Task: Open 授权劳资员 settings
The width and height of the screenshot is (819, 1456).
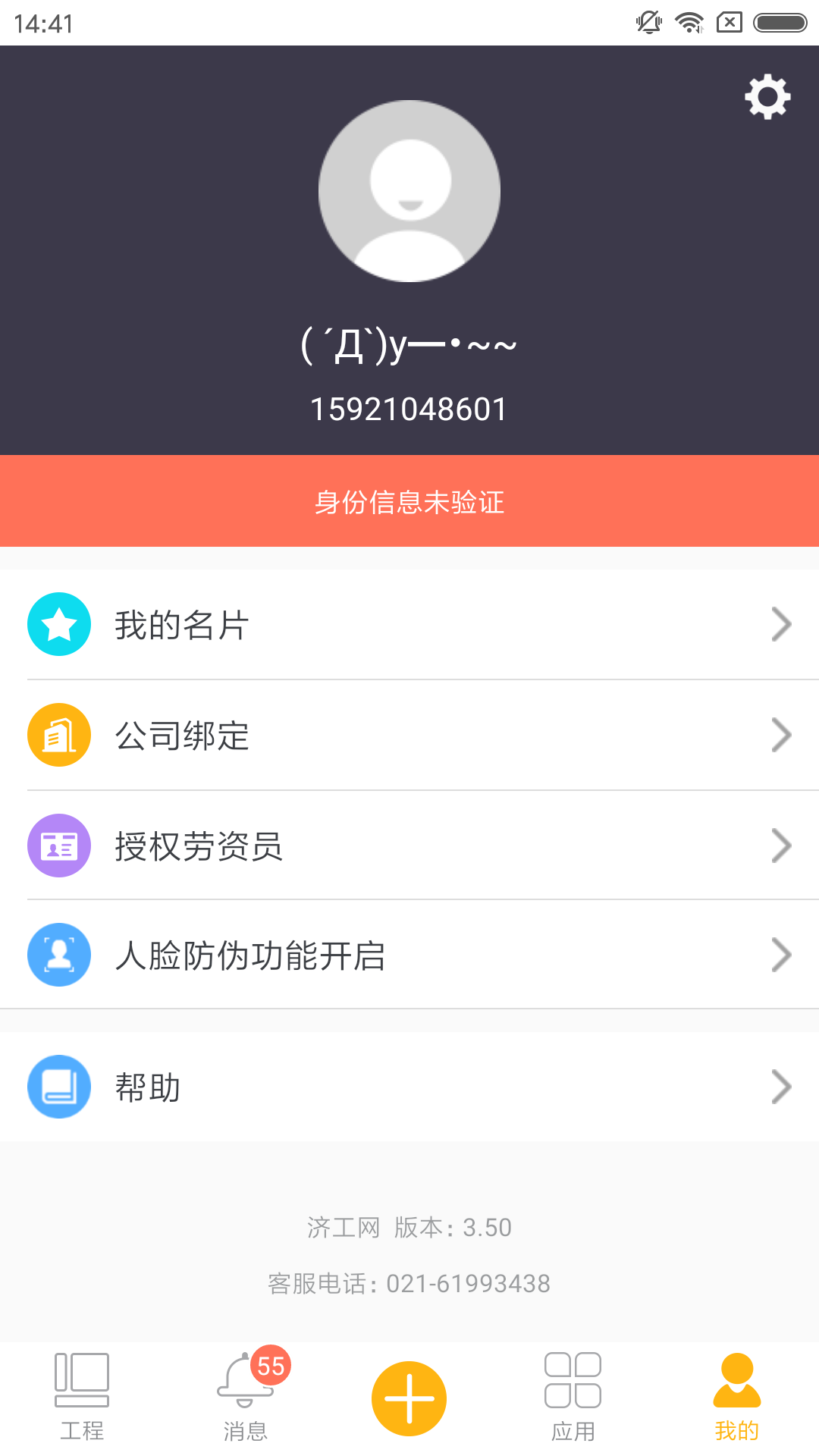Action: (409, 844)
